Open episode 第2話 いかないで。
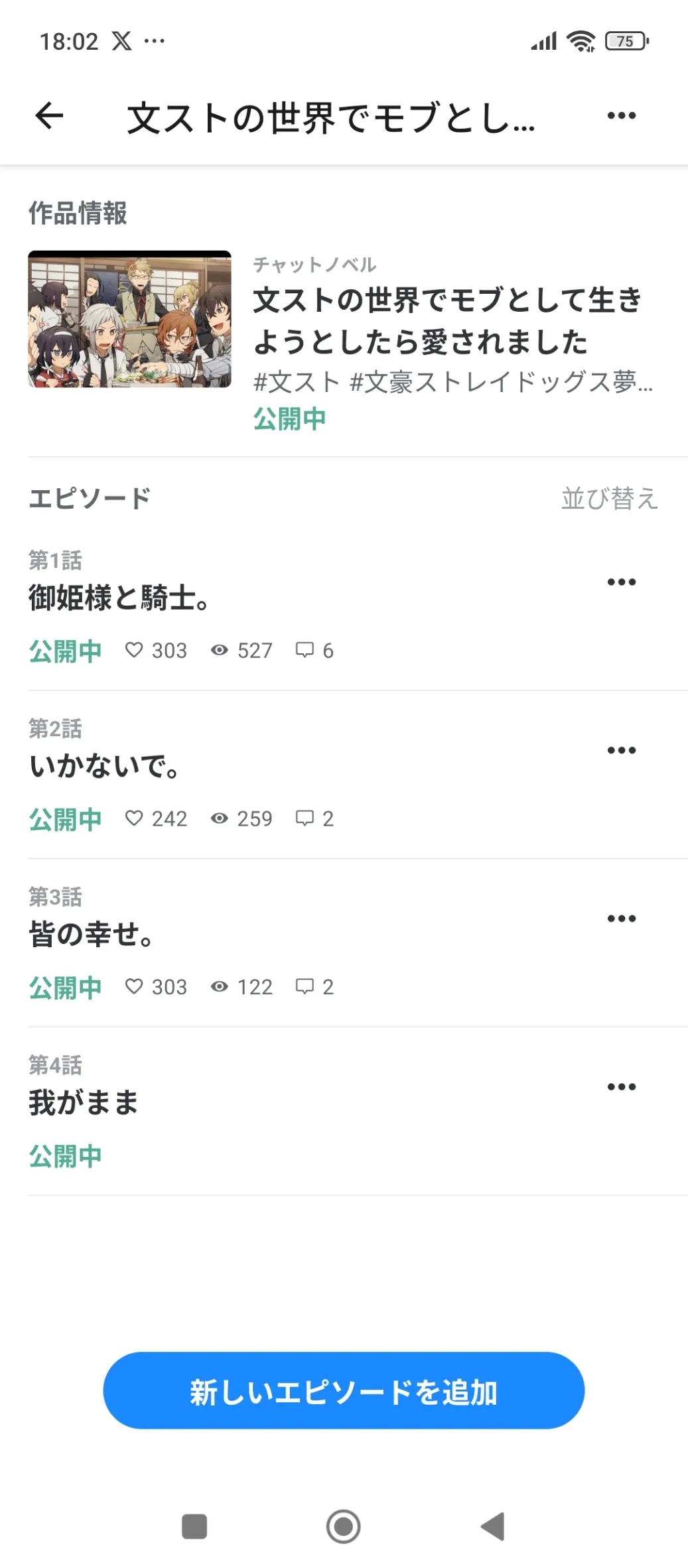The height and width of the screenshot is (1568, 688). [105, 766]
